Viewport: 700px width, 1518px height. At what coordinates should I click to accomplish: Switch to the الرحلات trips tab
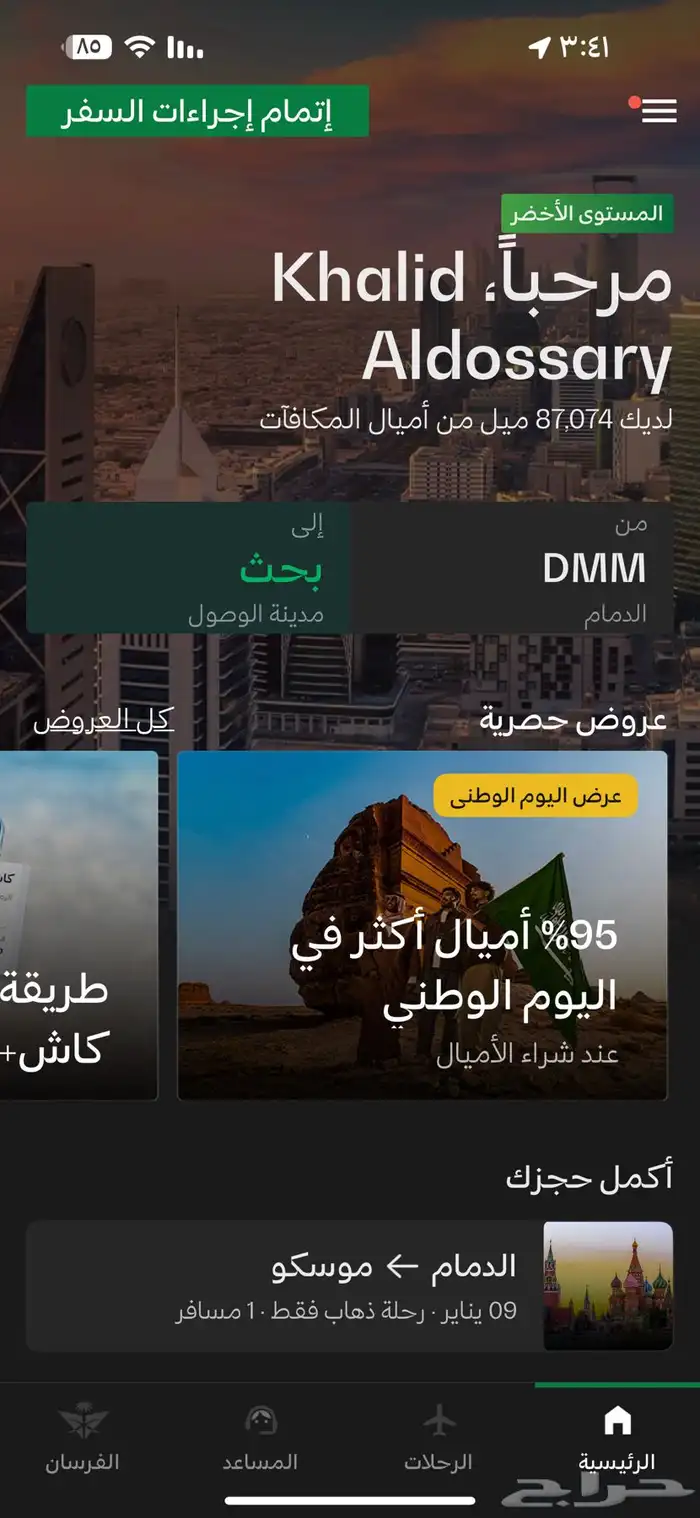click(438, 1438)
